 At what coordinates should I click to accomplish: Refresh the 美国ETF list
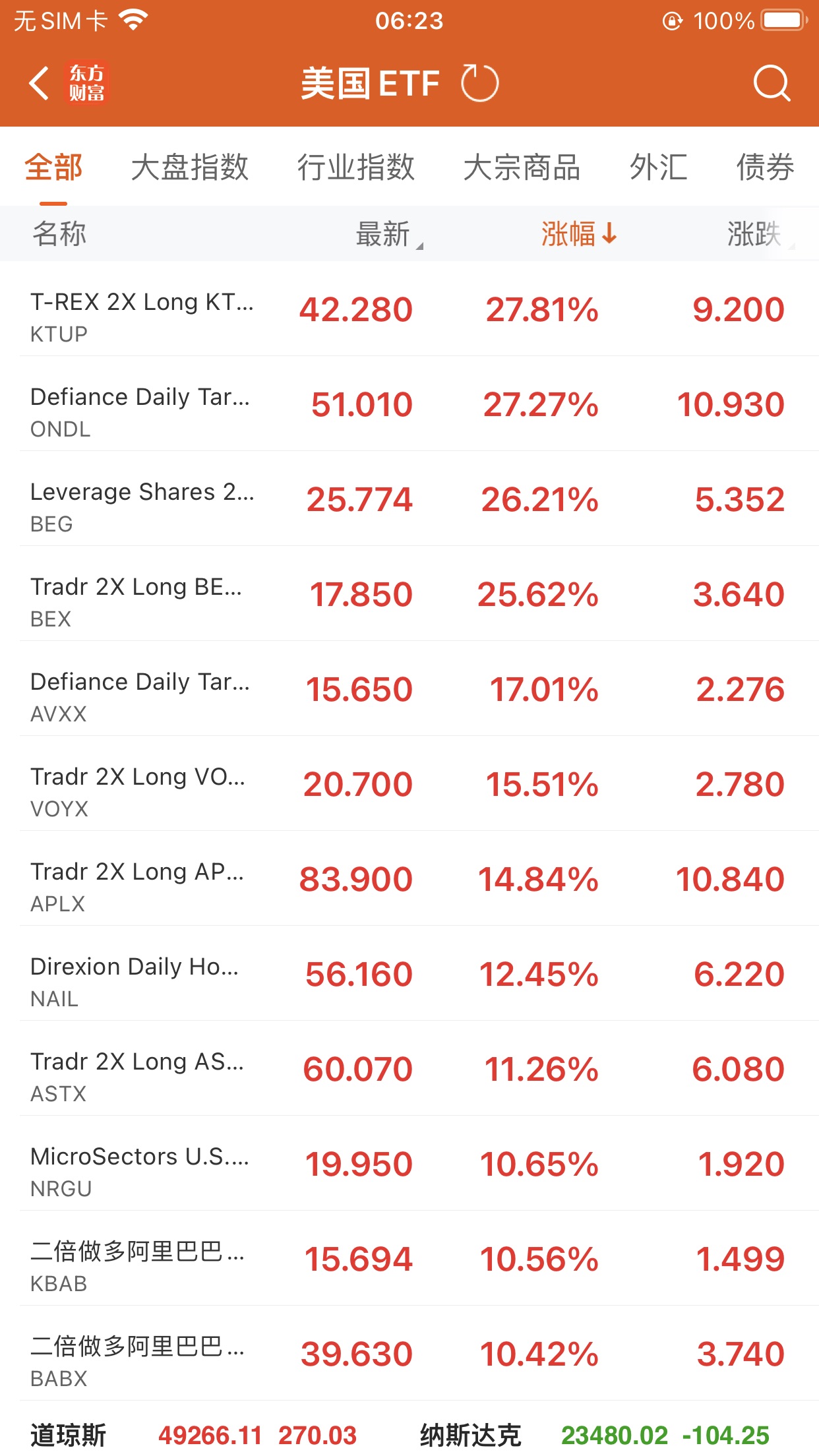click(479, 84)
